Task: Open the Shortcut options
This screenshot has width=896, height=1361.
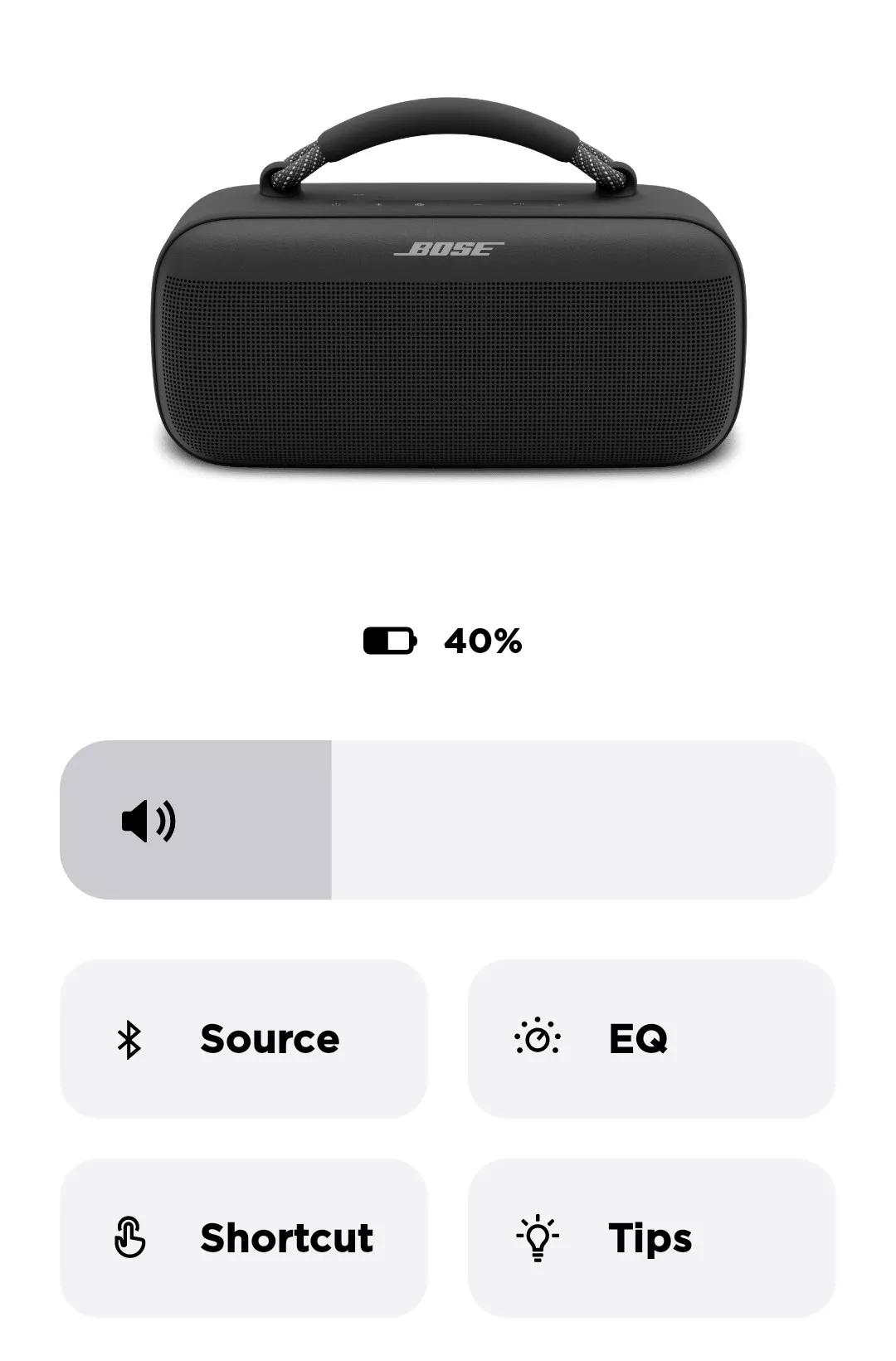Action: pyautogui.click(x=243, y=1238)
